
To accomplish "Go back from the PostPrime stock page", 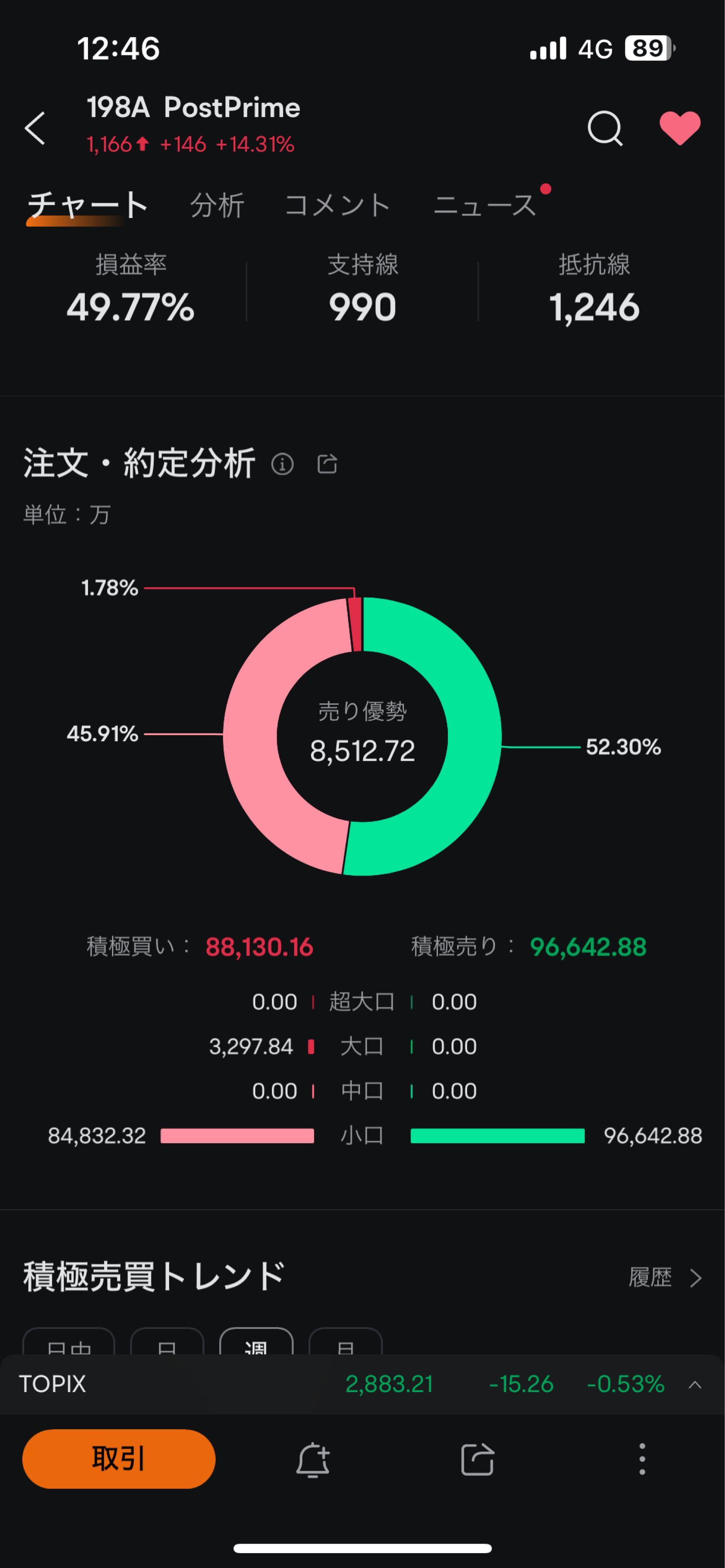I will (35, 128).
